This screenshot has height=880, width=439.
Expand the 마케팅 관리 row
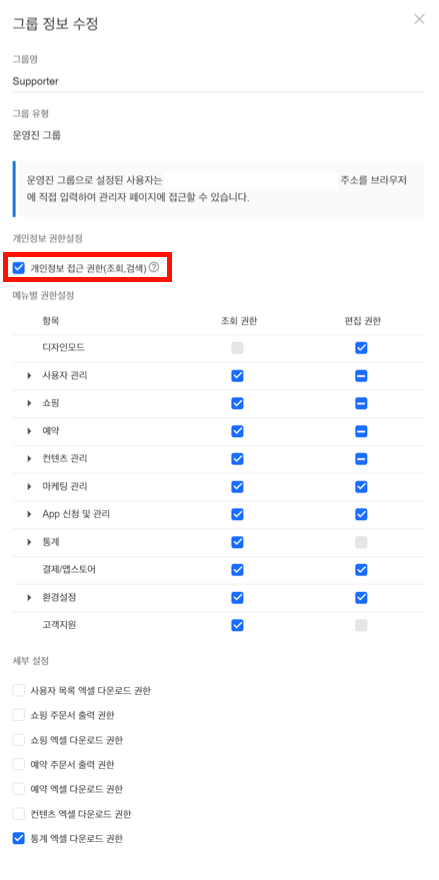(29, 487)
